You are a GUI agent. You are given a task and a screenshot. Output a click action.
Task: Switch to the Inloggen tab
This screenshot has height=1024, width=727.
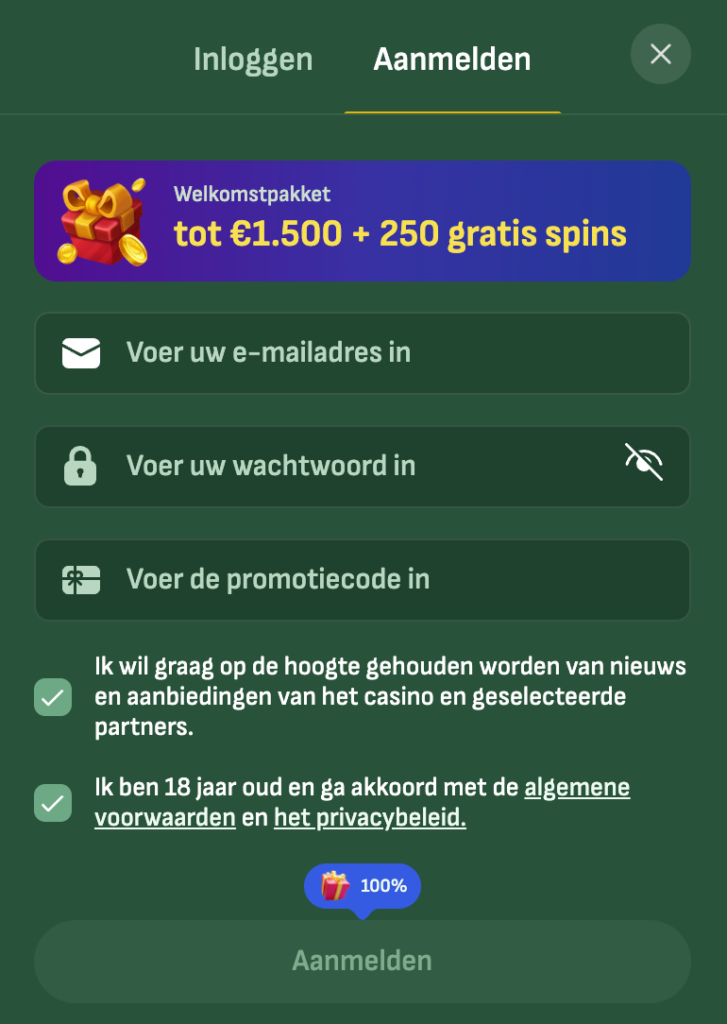[253, 59]
